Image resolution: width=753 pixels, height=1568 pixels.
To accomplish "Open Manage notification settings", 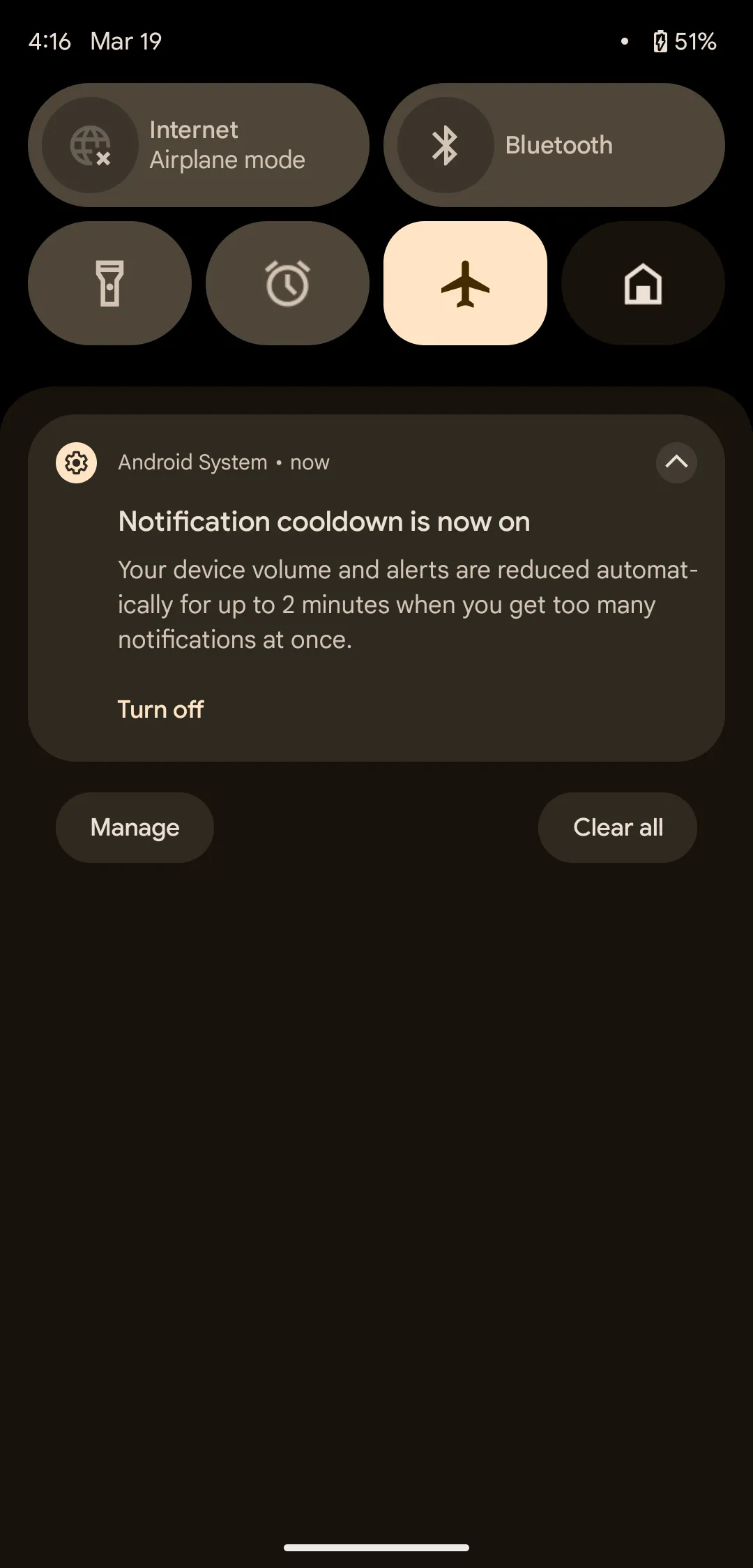I will [135, 827].
